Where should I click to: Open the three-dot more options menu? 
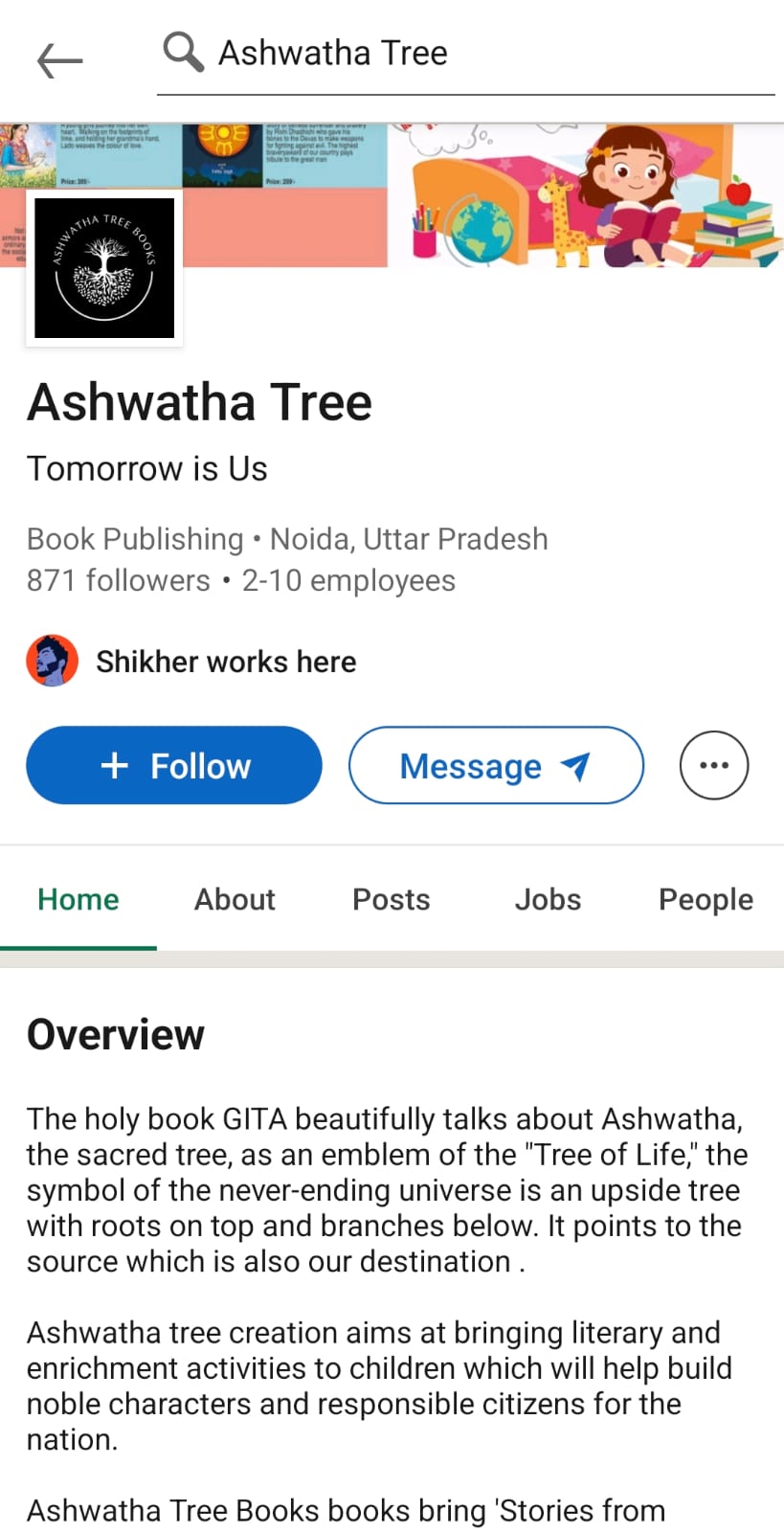pyautogui.click(x=714, y=765)
